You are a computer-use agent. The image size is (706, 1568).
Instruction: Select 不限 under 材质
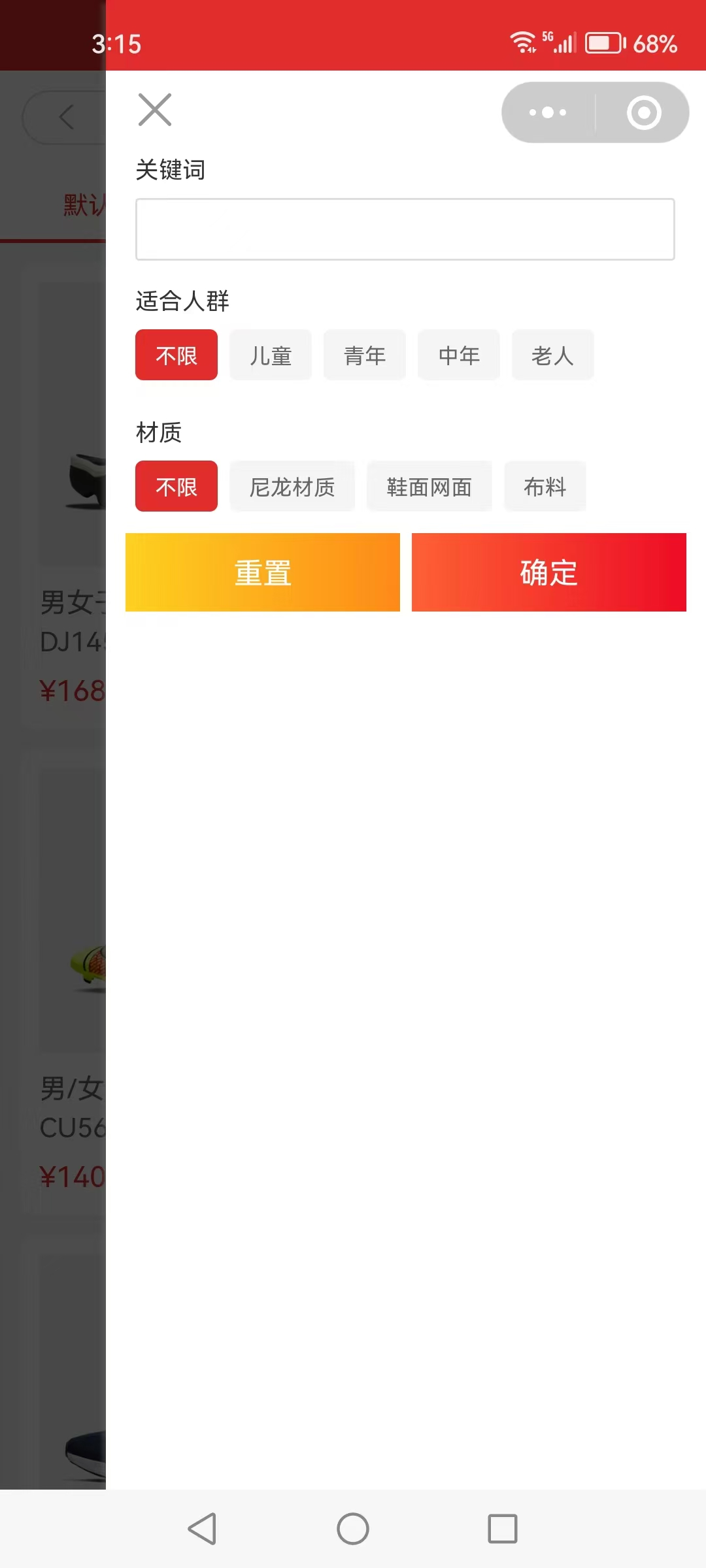pos(176,487)
